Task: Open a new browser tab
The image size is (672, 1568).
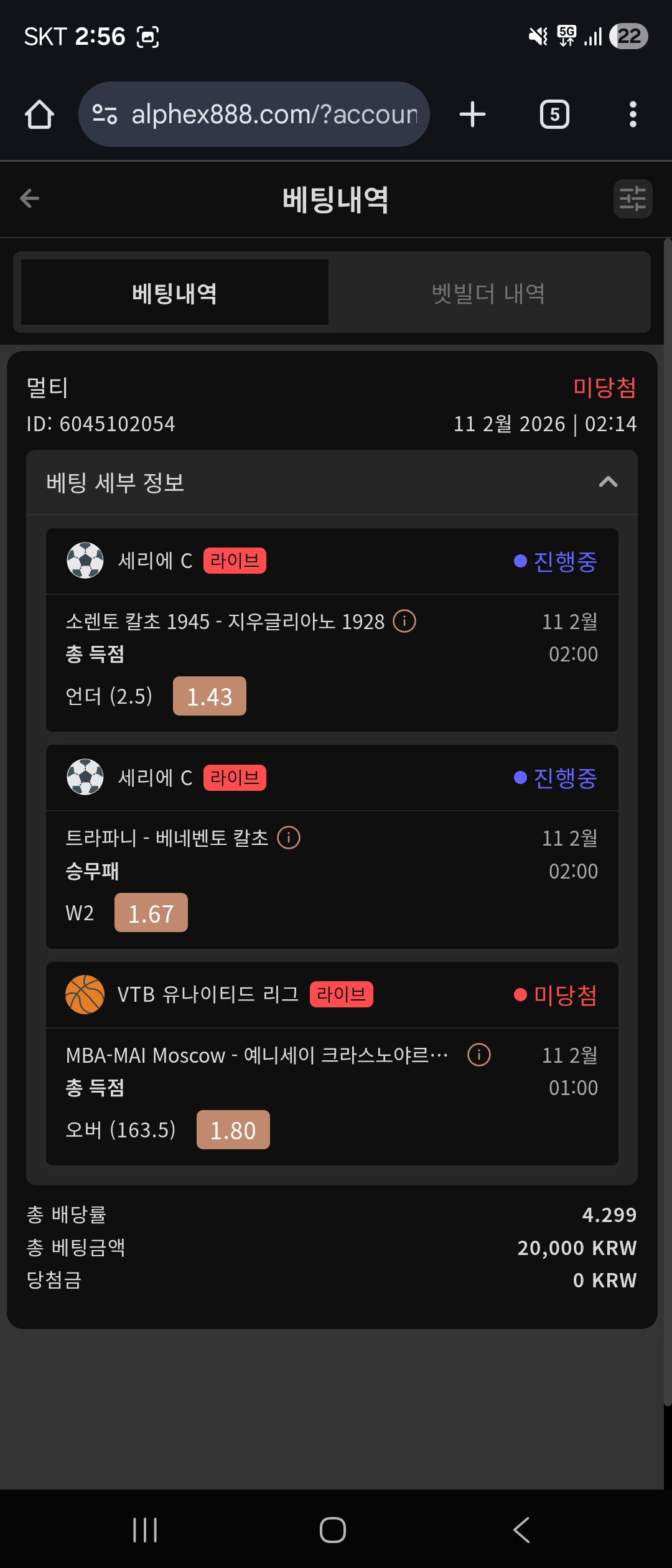Action: (x=472, y=114)
